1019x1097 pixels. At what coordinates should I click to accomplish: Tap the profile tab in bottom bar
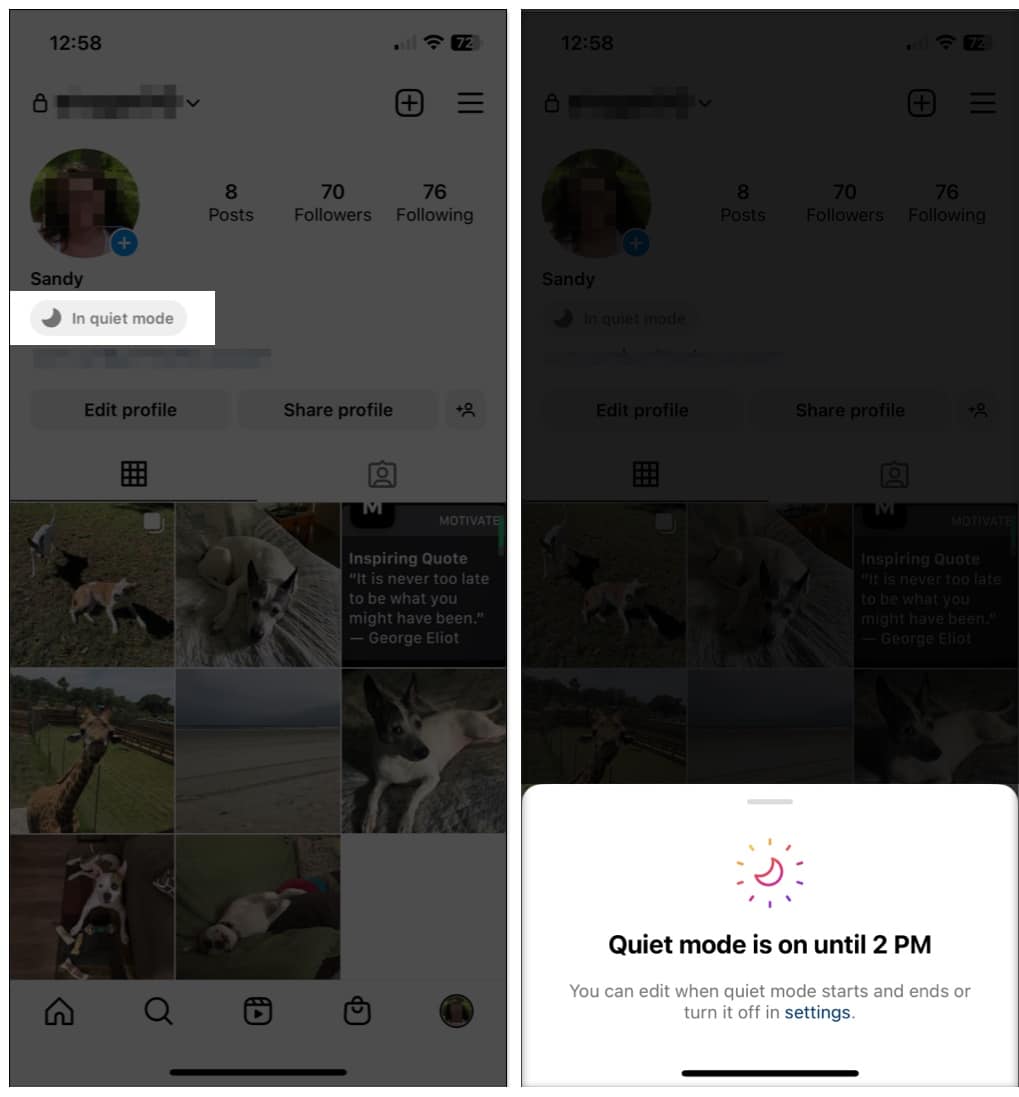point(457,1011)
